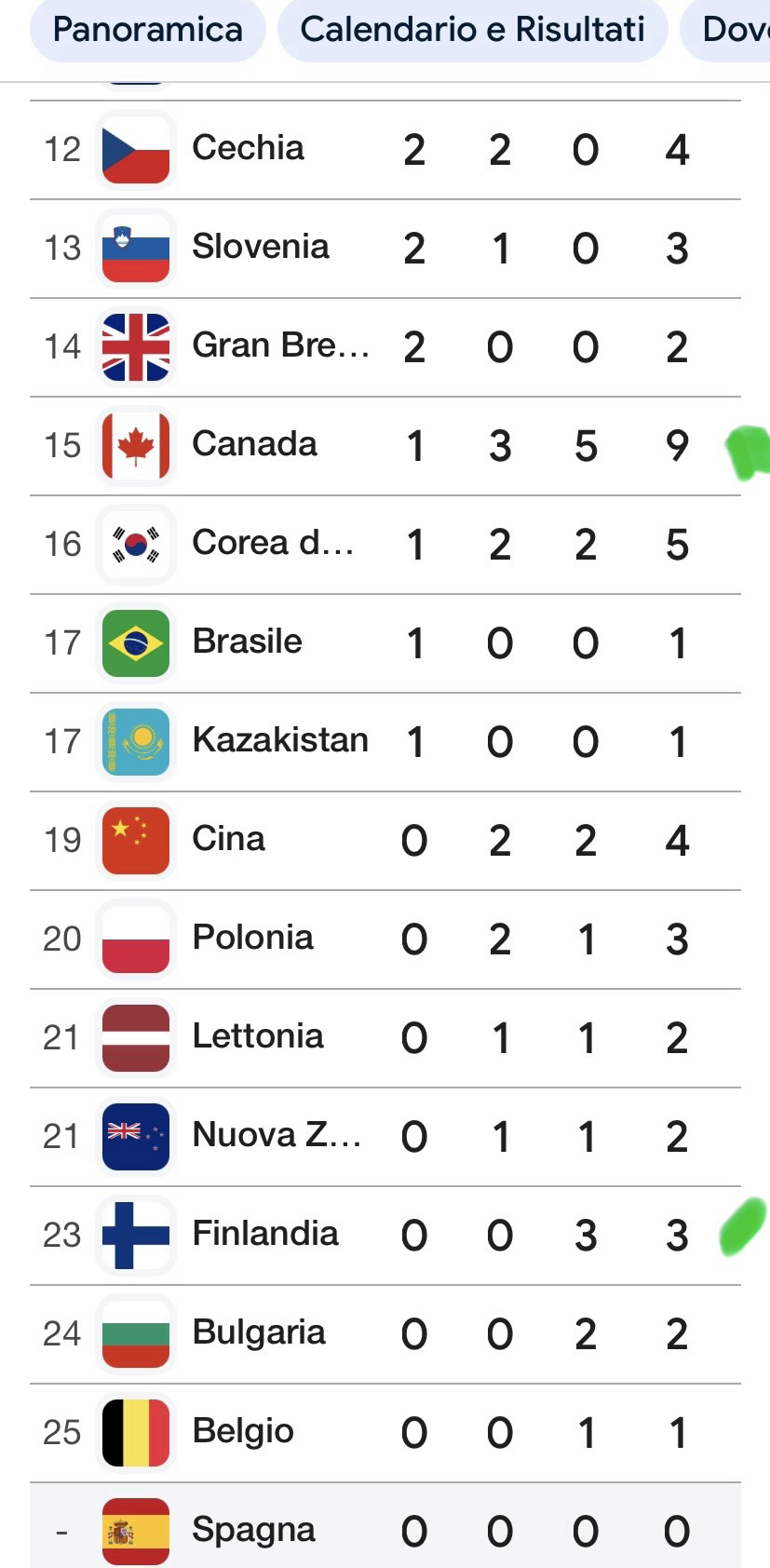Open the Lettonia row
Image resolution: width=770 pixels, height=1568 pixels.
257,1037
